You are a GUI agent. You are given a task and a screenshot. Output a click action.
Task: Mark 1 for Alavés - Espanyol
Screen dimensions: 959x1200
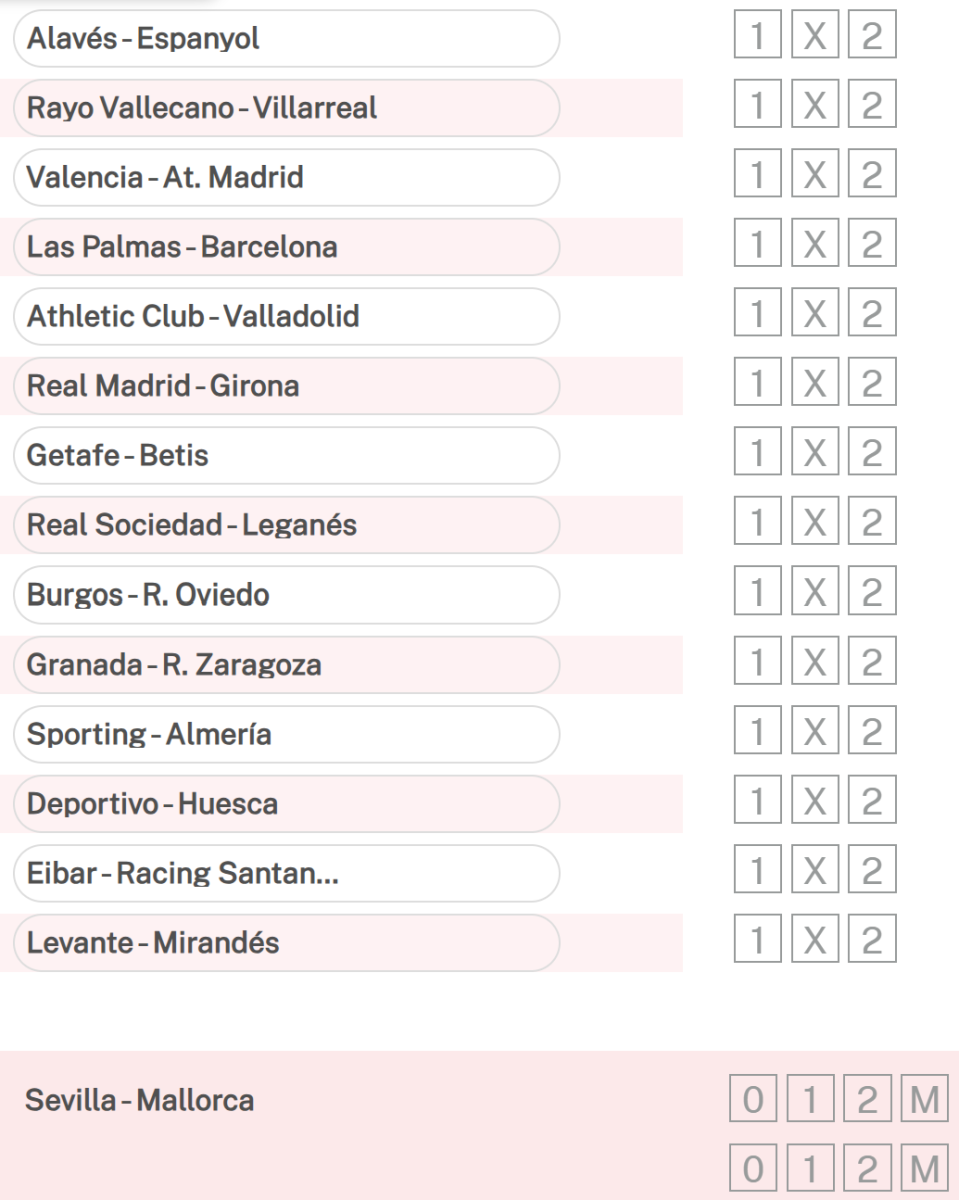point(758,38)
